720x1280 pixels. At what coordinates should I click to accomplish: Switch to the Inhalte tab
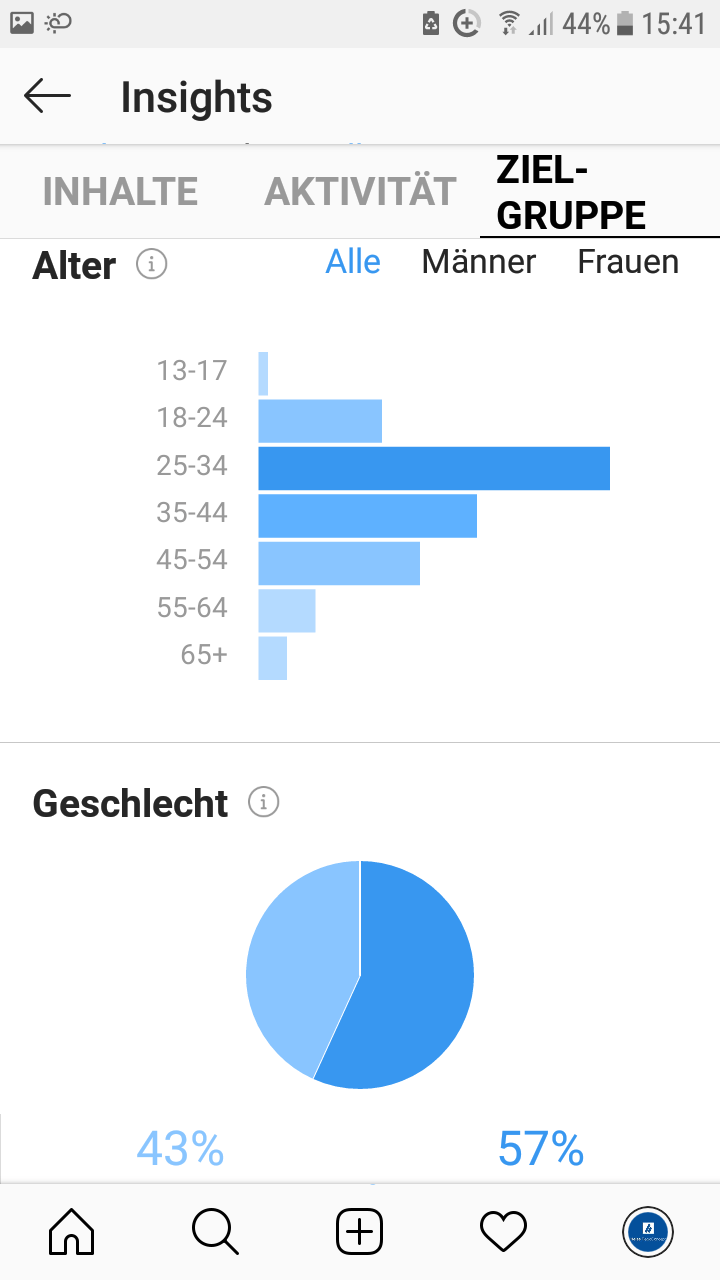pos(120,192)
